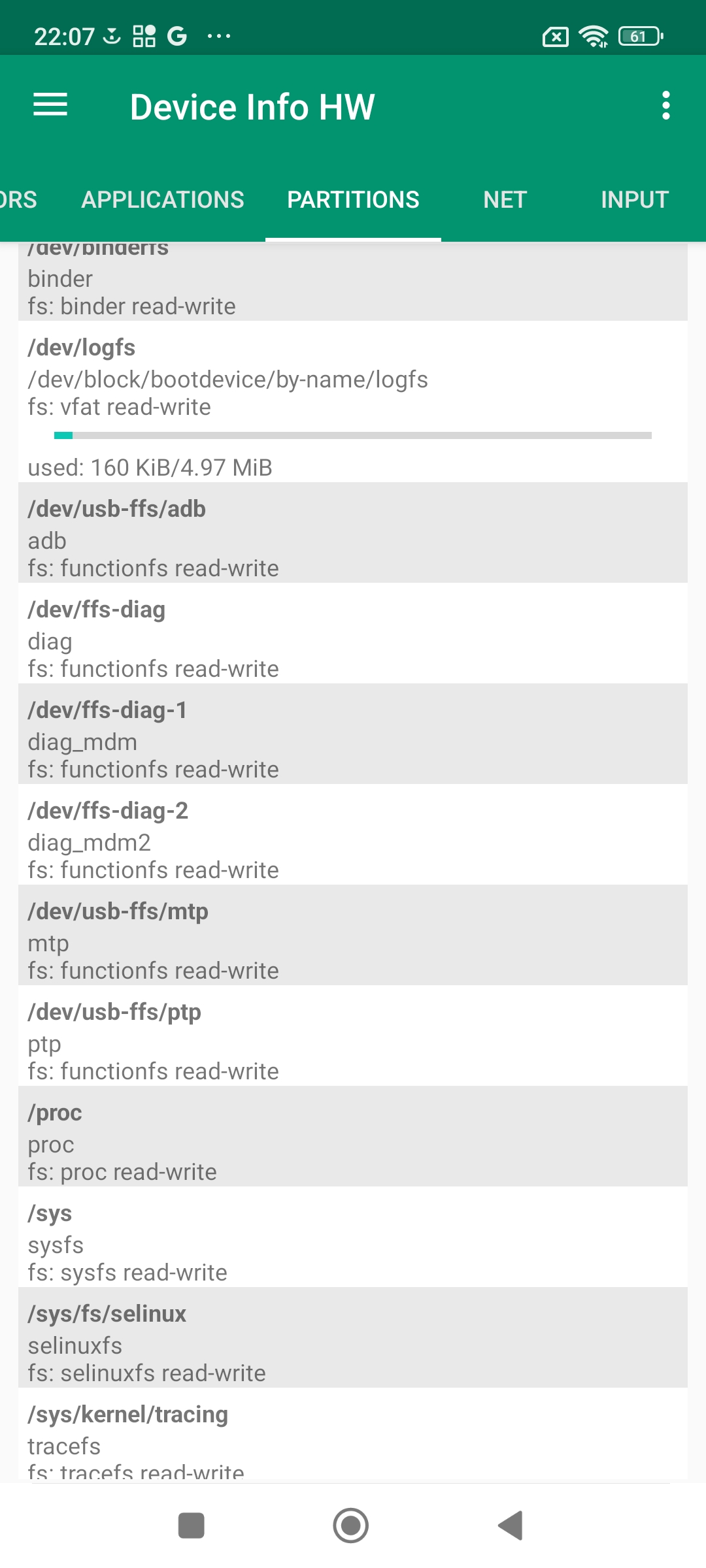Open the three-dot overflow menu
Image resolution: width=706 pixels, height=1568 pixels.
(x=665, y=105)
